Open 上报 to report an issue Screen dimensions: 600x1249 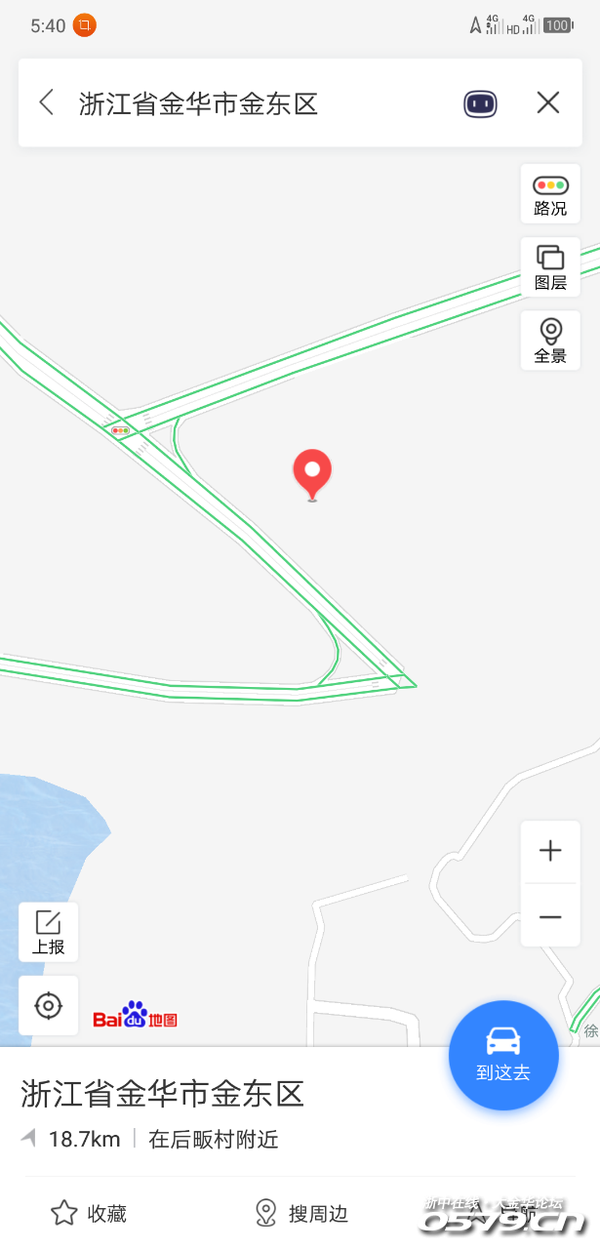(48, 932)
